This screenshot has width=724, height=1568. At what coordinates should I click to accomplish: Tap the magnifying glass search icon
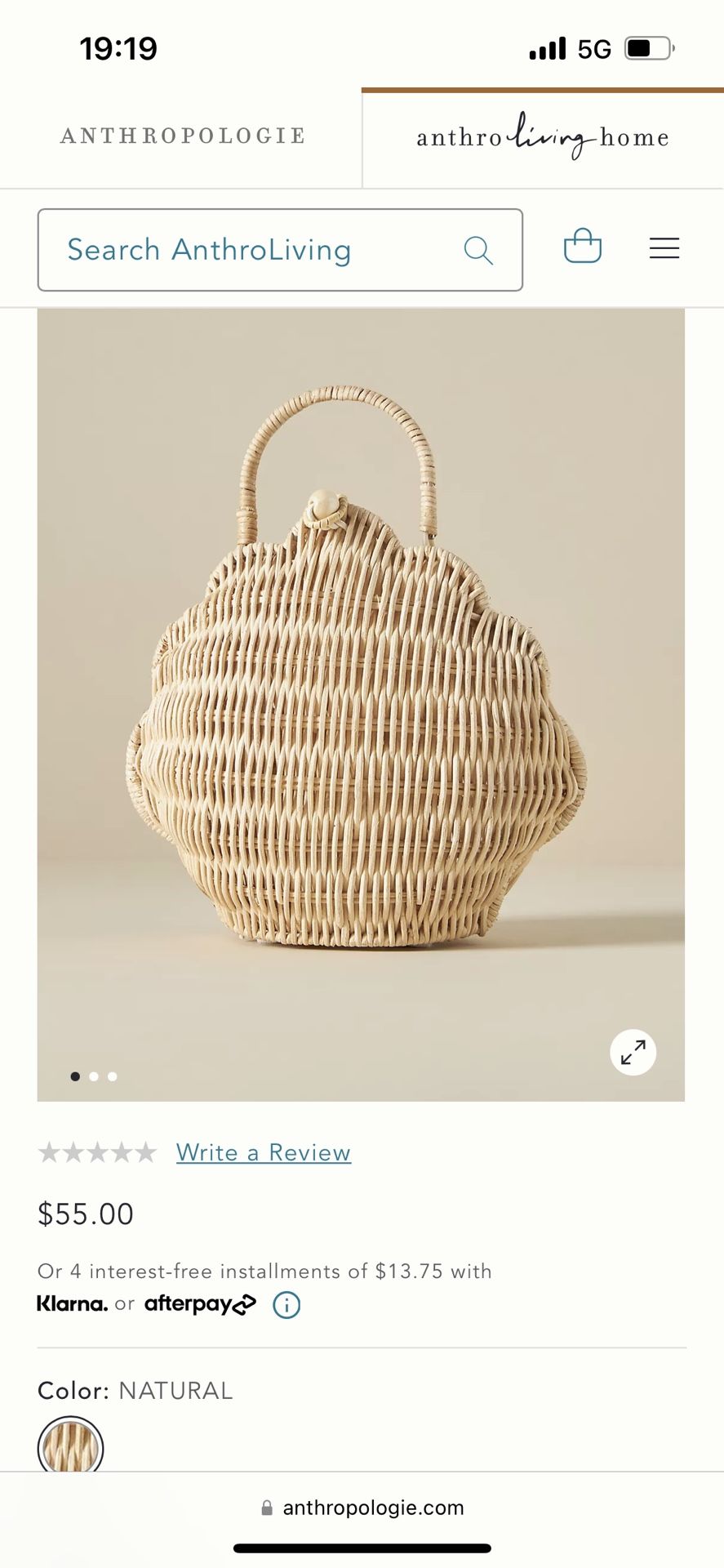point(478,250)
